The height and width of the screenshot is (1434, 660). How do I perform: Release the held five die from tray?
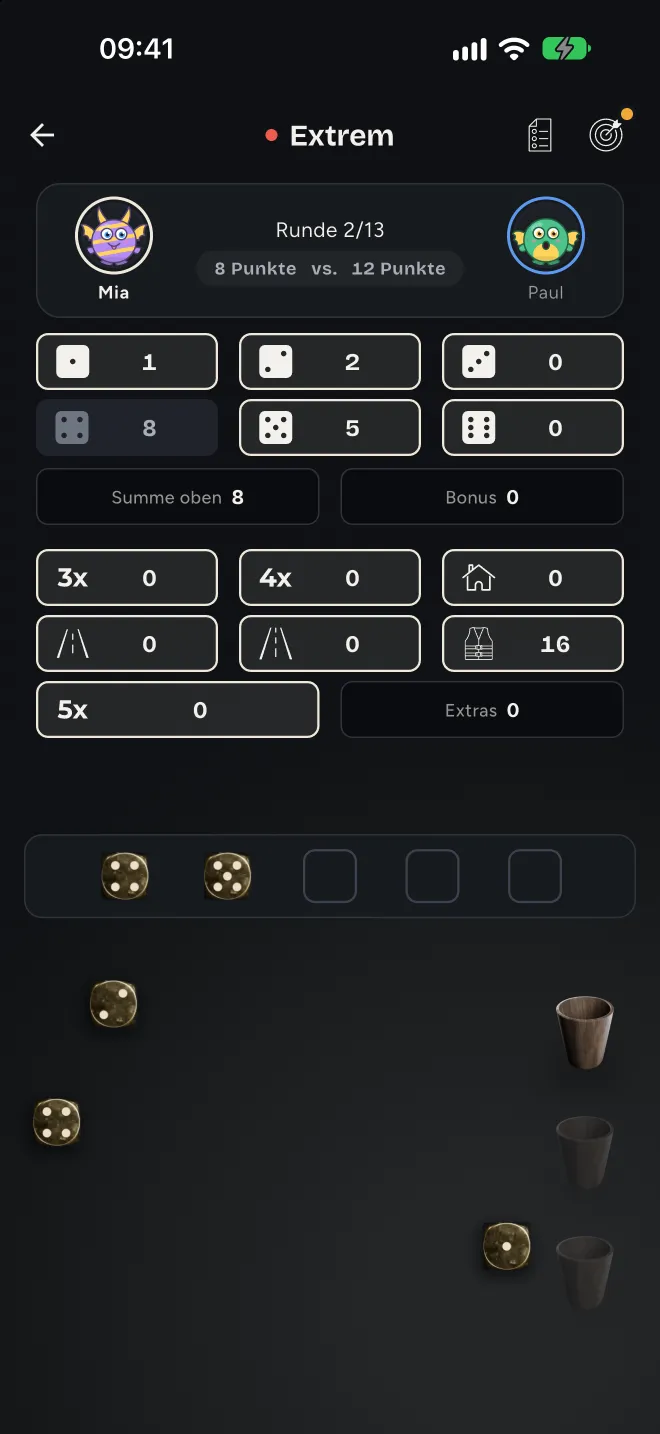(x=228, y=876)
